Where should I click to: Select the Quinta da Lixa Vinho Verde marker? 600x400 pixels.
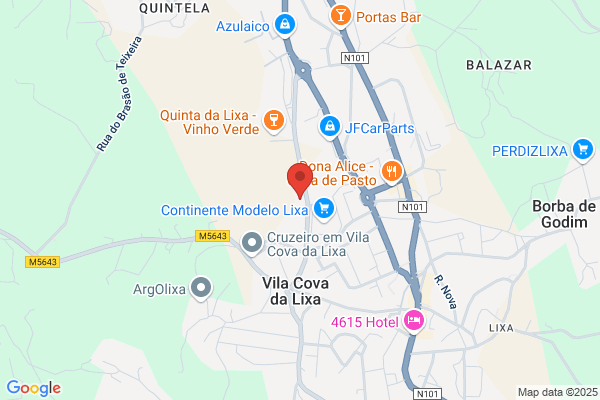(x=274, y=122)
